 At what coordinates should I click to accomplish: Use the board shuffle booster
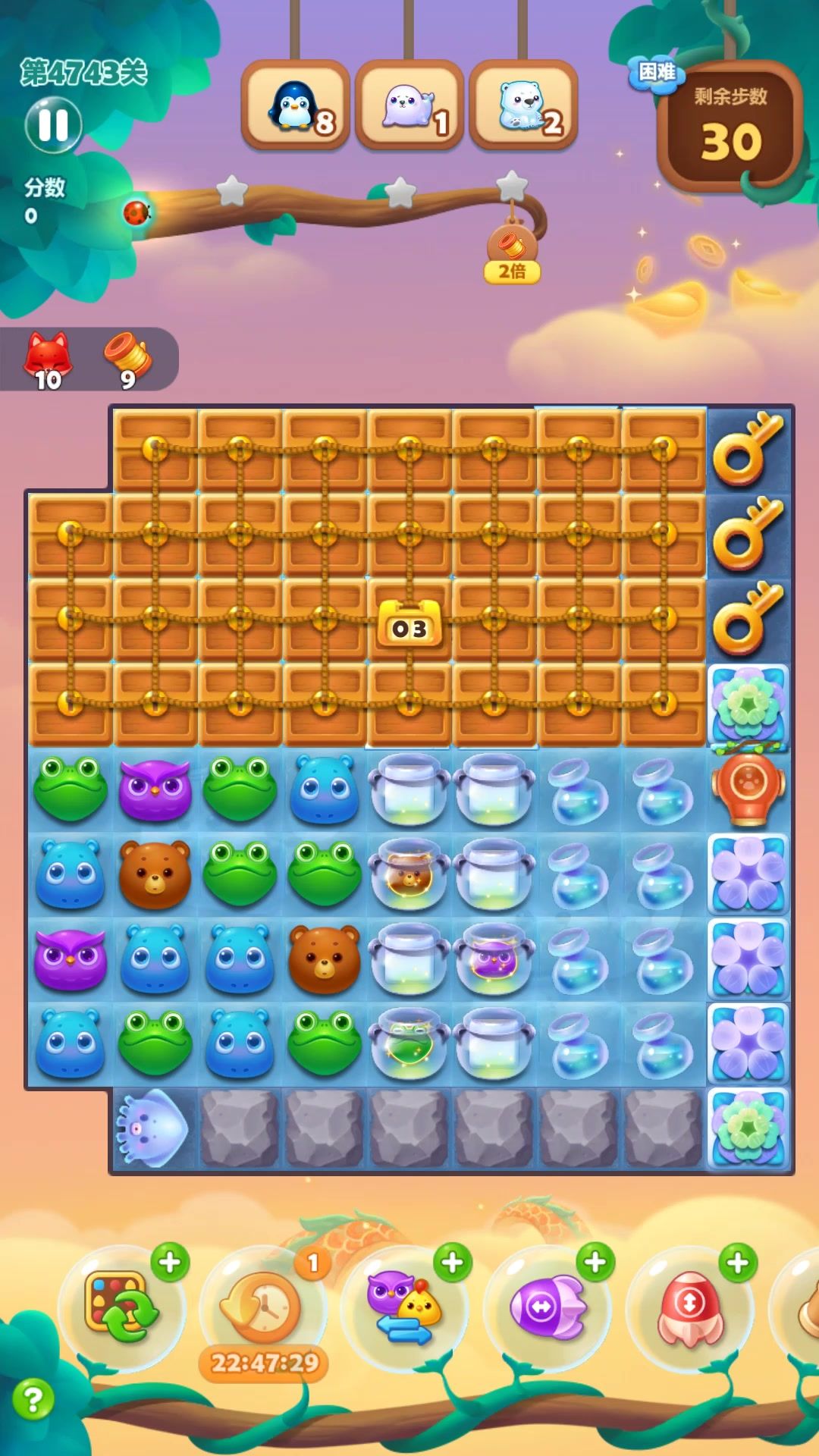(x=121, y=1306)
